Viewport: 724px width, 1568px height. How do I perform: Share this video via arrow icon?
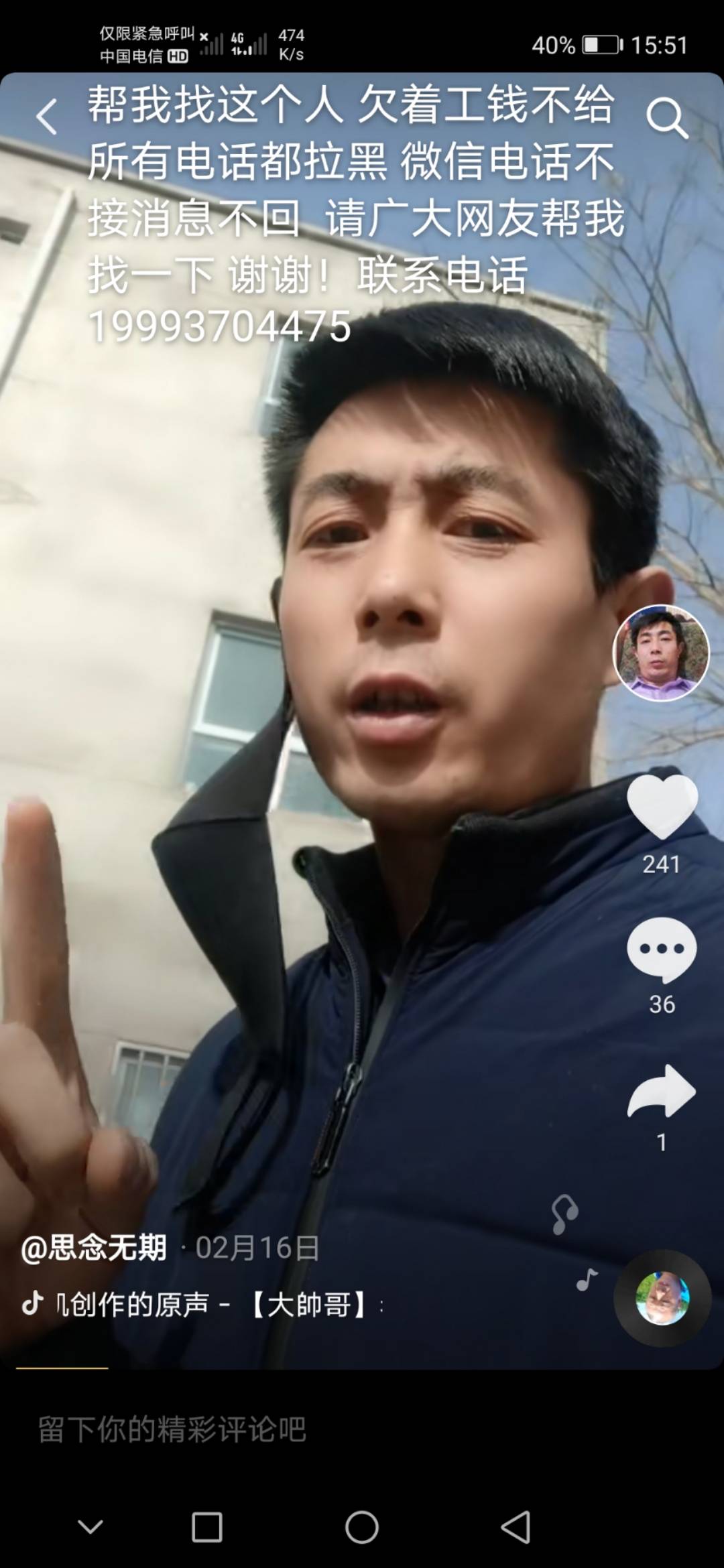pyautogui.click(x=662, y=1090)
